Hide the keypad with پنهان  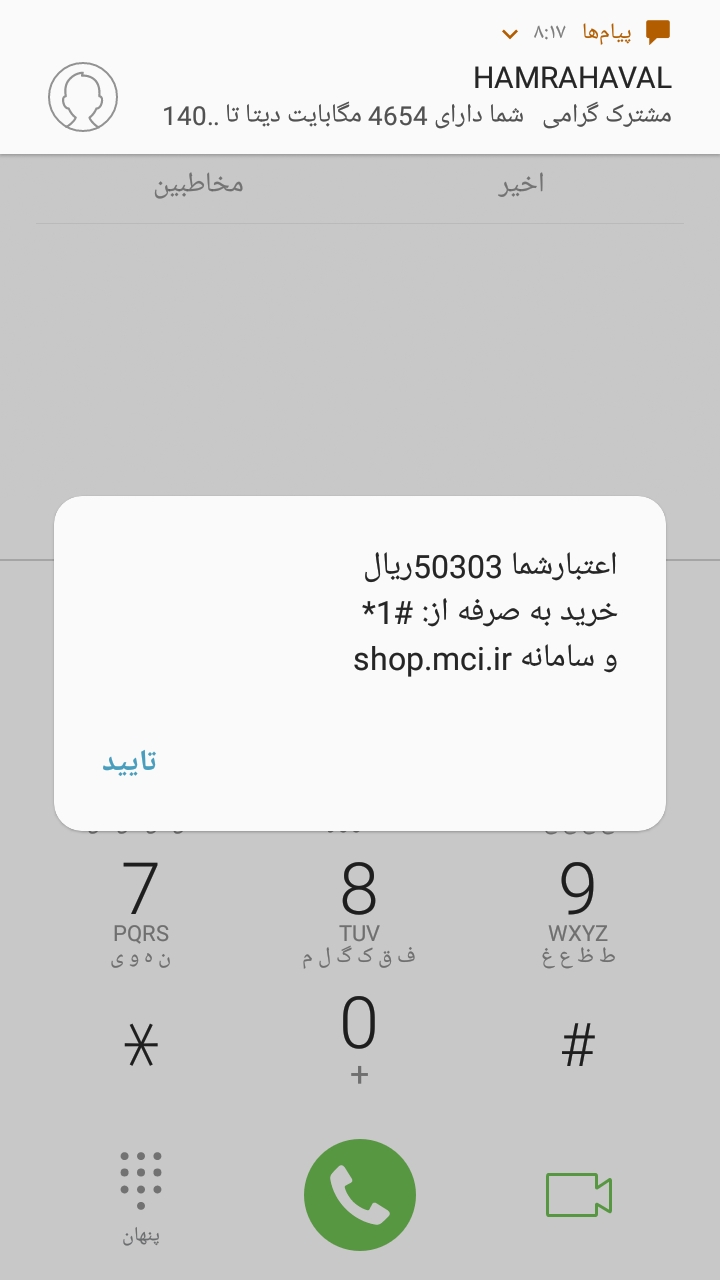tap(141, 1198)
